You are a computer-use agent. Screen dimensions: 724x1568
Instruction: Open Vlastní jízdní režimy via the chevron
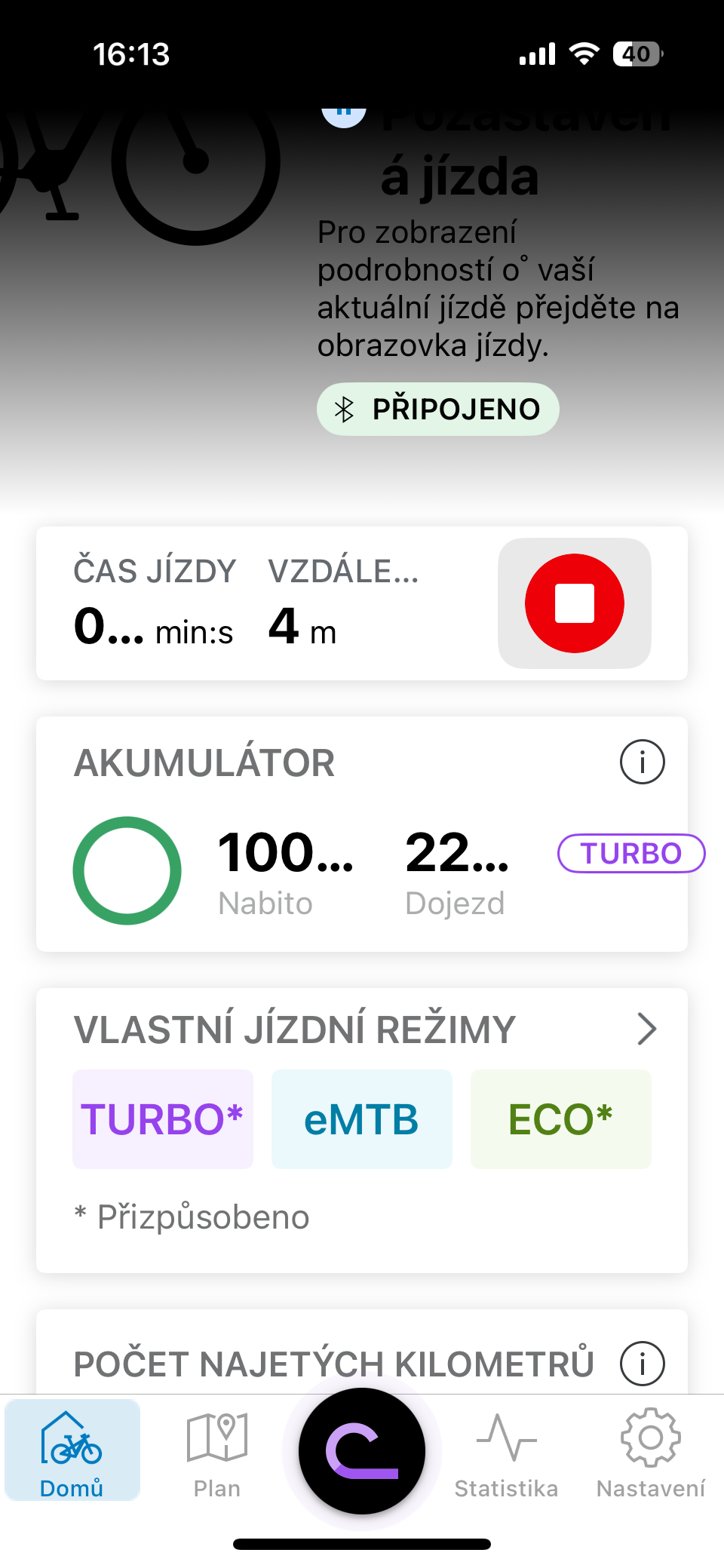click(646, 1029)
